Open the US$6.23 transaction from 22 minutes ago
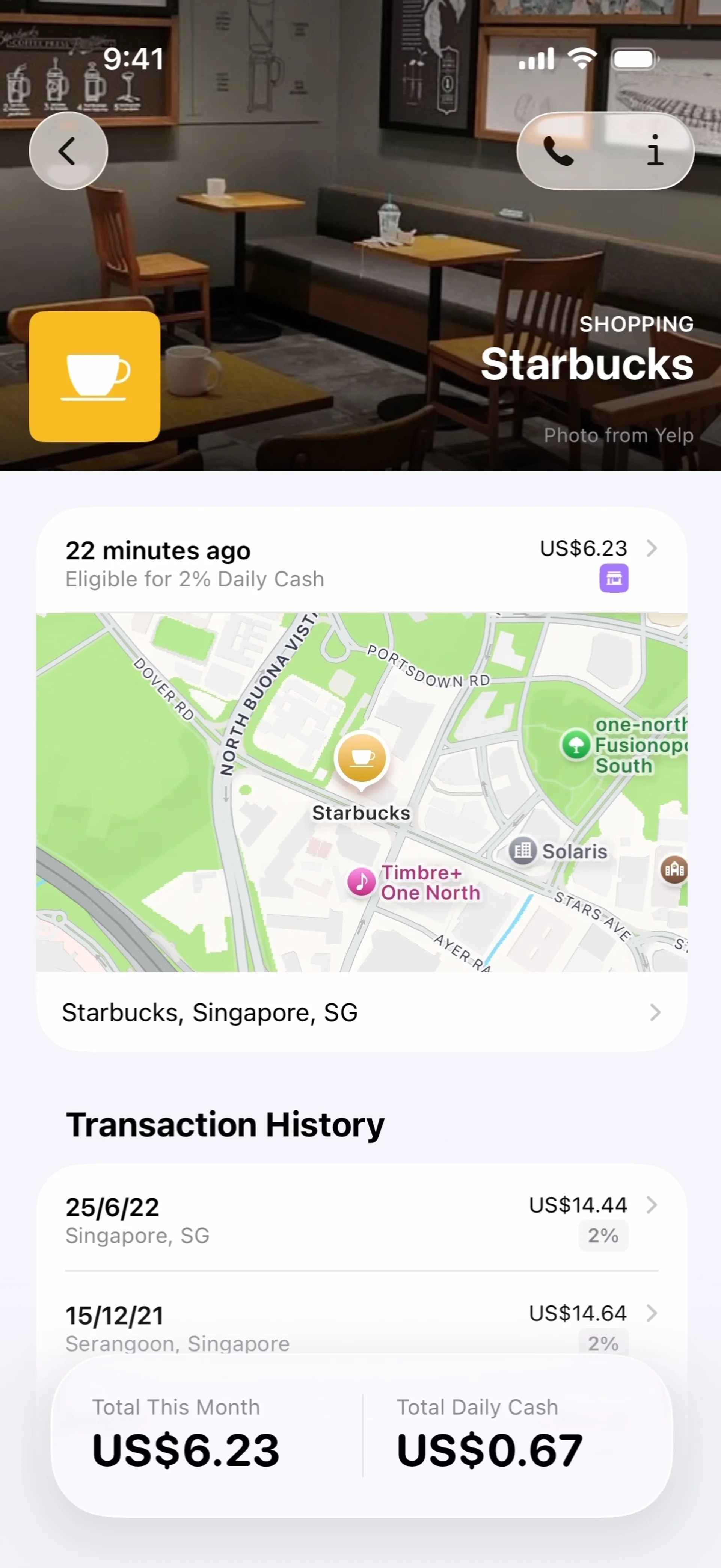The image size is (721, 1568). click(x=361, y=561)
